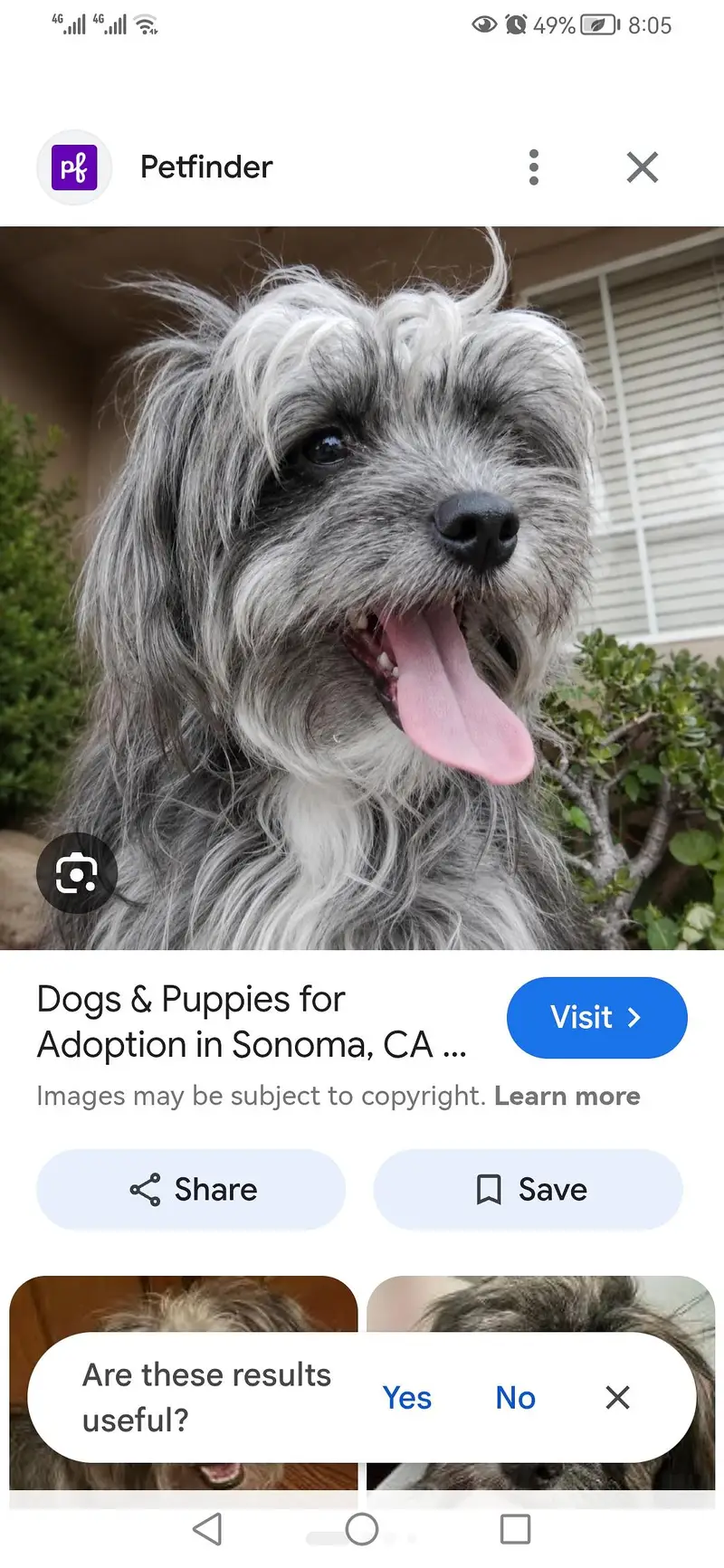
Task: Open the Learn more copyright link
Action: (567, 1096)
